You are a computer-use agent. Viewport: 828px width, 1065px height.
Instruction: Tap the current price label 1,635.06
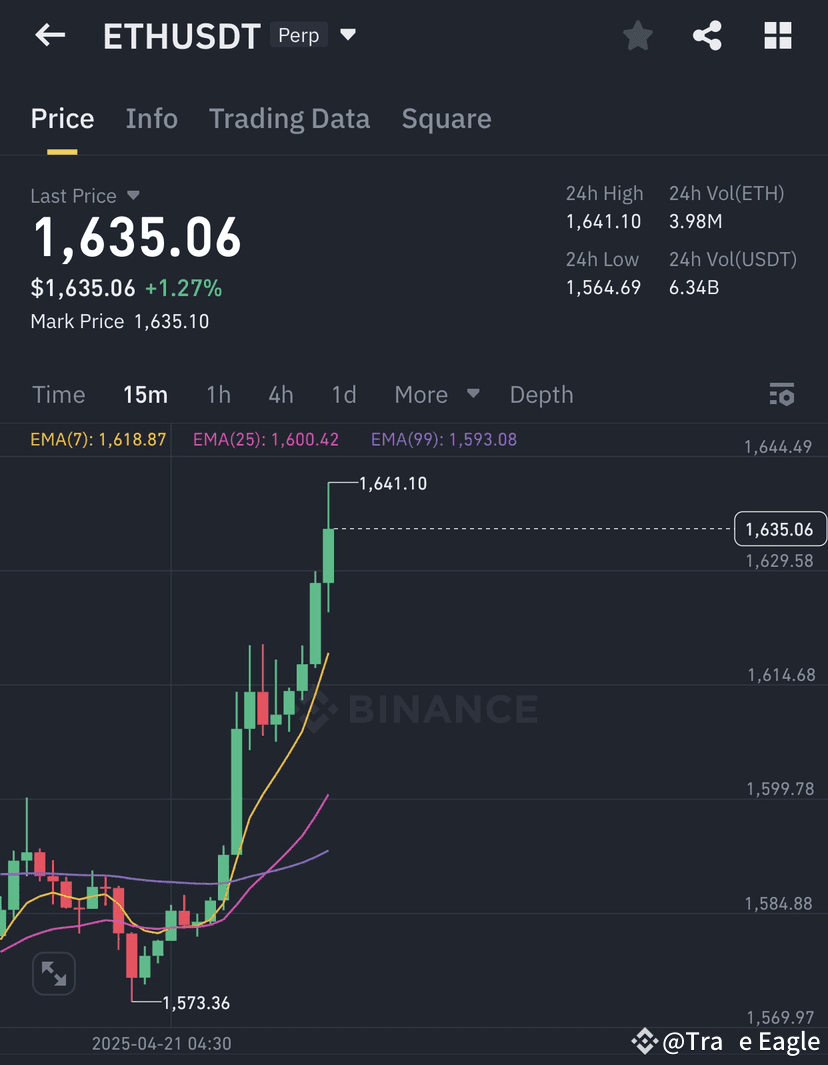click(780, 528)
